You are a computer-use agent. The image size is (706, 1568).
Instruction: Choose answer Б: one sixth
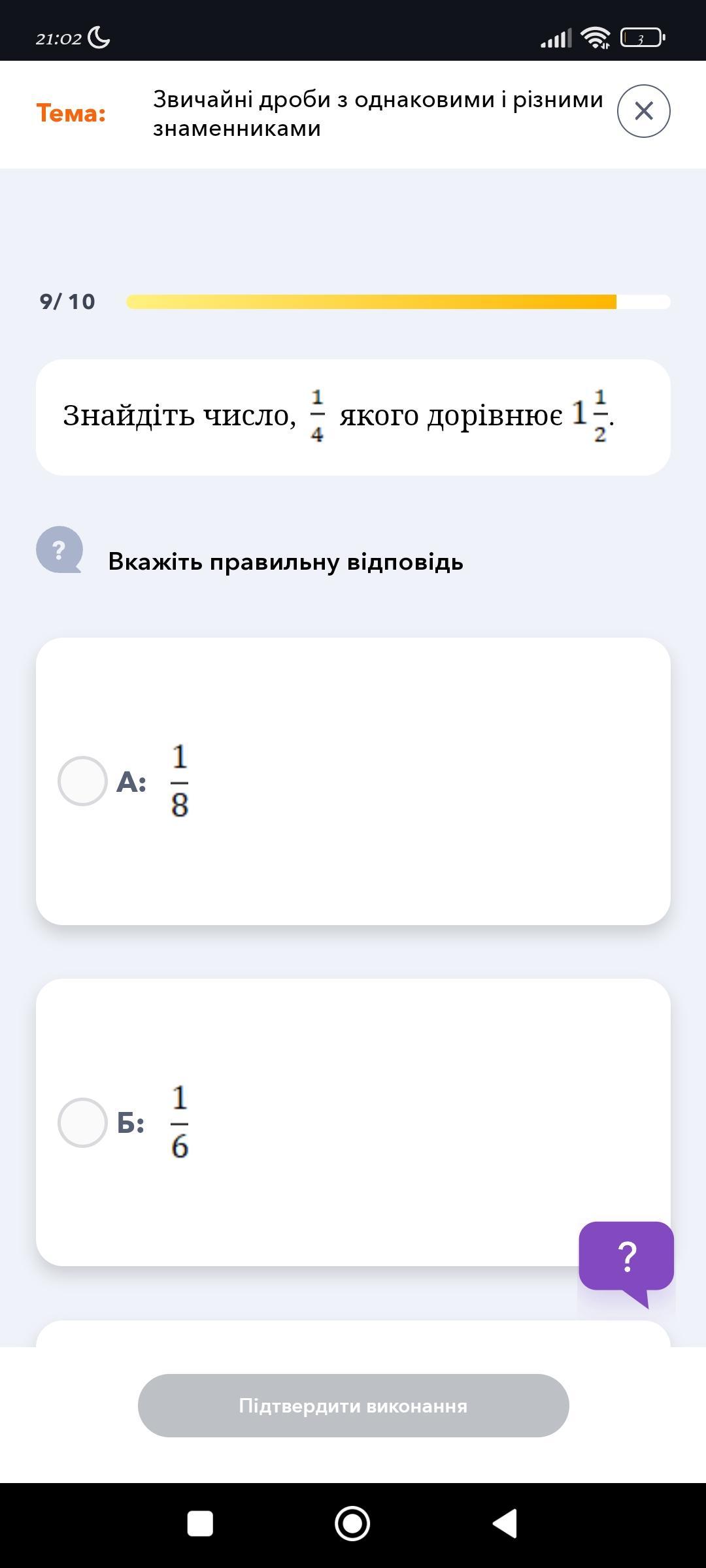pyautogui.click(x=83, y=1122)
